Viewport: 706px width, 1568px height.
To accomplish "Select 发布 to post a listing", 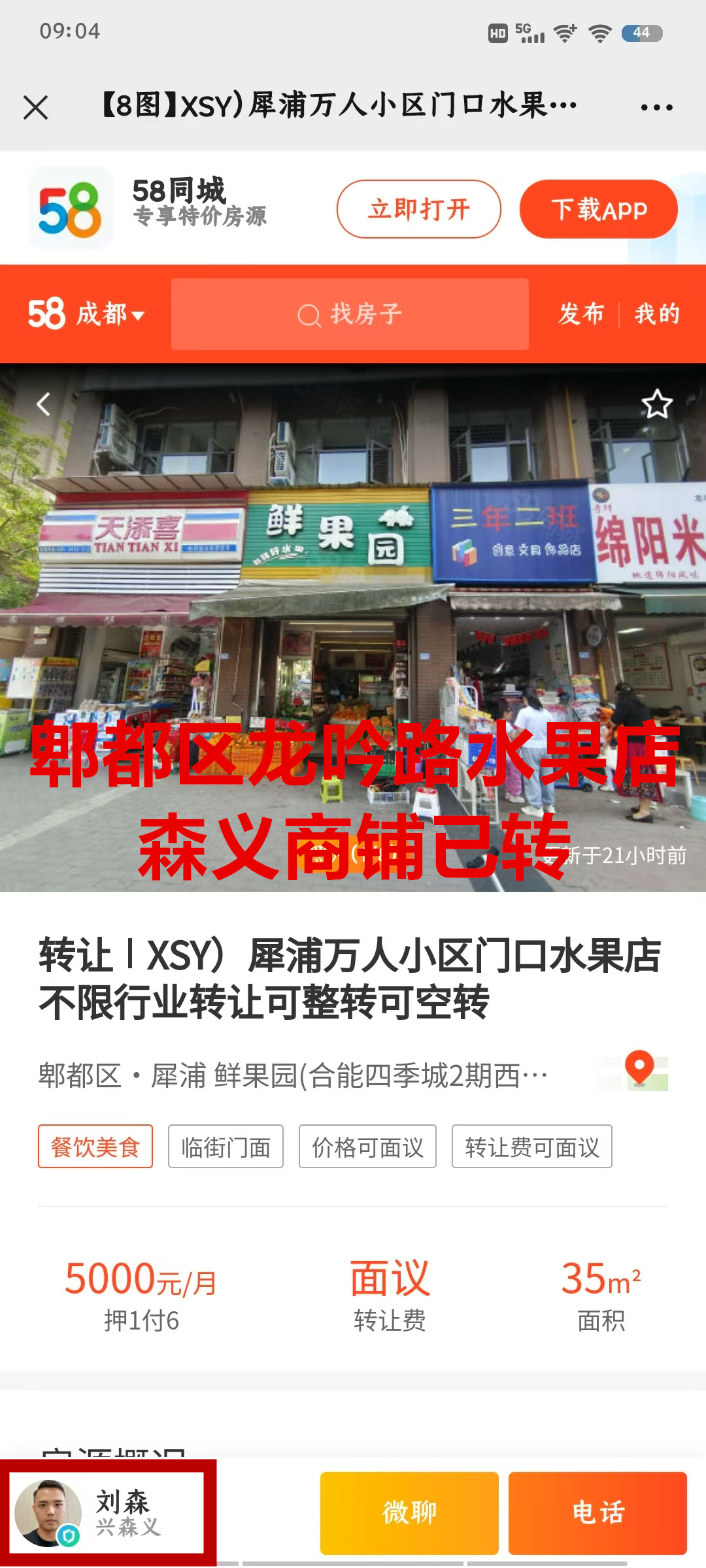I will pos(580,314).
